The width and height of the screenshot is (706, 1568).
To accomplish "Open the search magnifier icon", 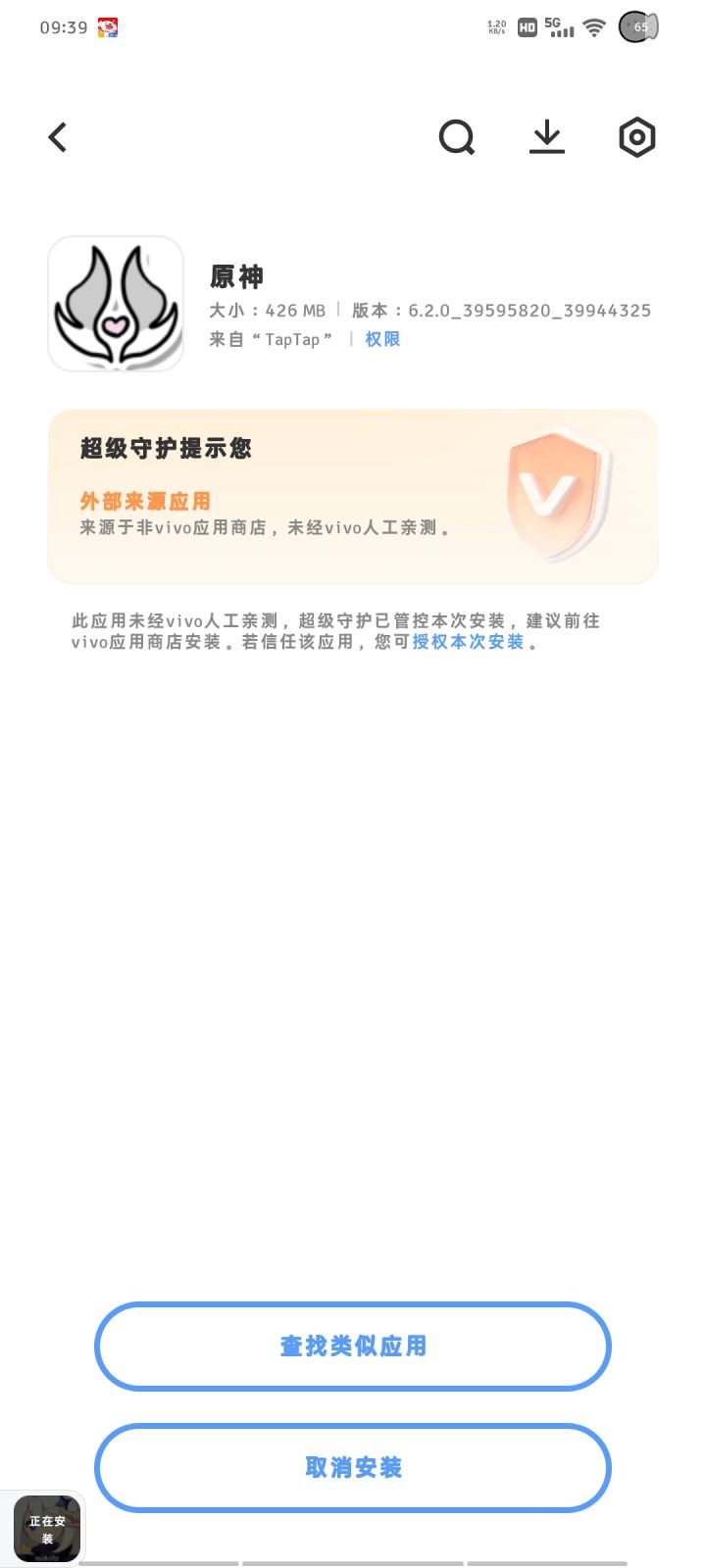I will pos(456,137).
